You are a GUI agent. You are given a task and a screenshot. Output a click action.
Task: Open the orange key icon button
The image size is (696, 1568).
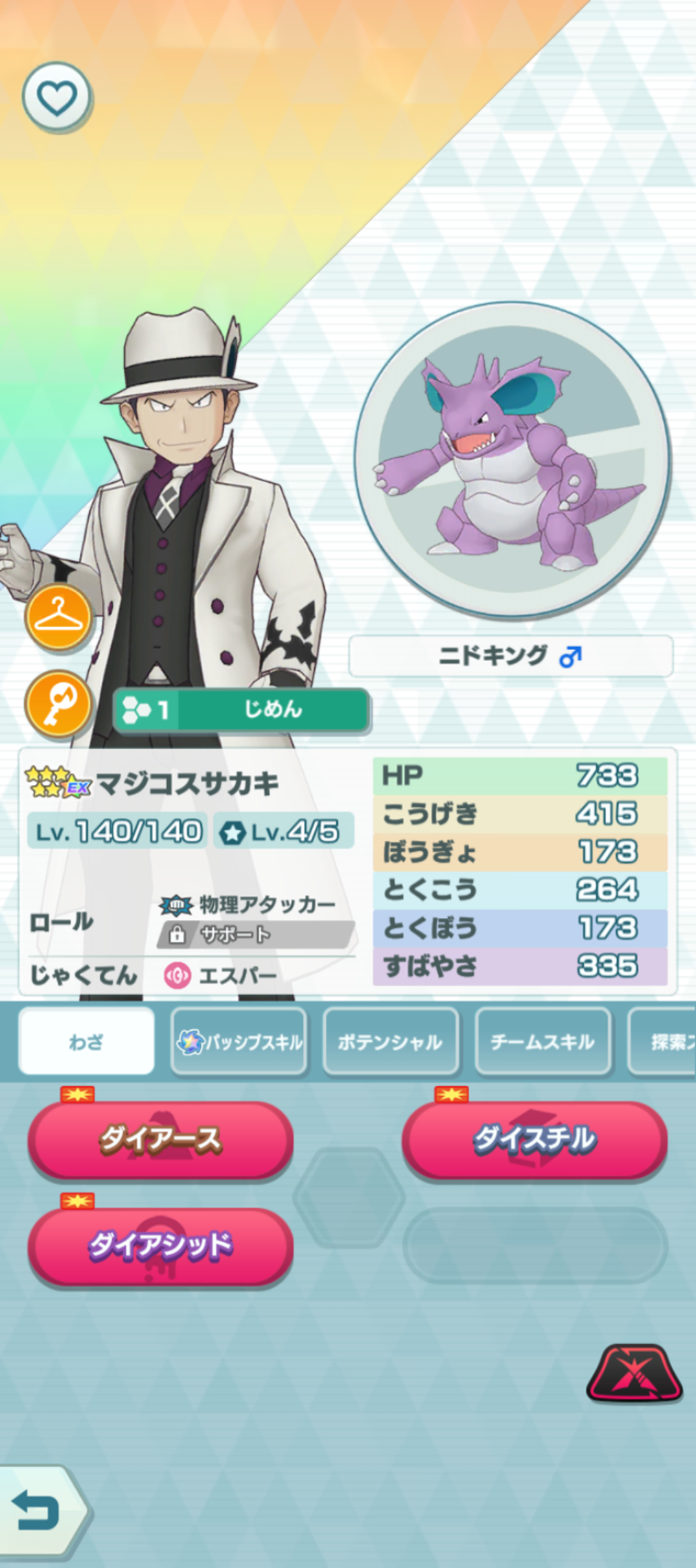pyautogui.click(x=59, y=703)
